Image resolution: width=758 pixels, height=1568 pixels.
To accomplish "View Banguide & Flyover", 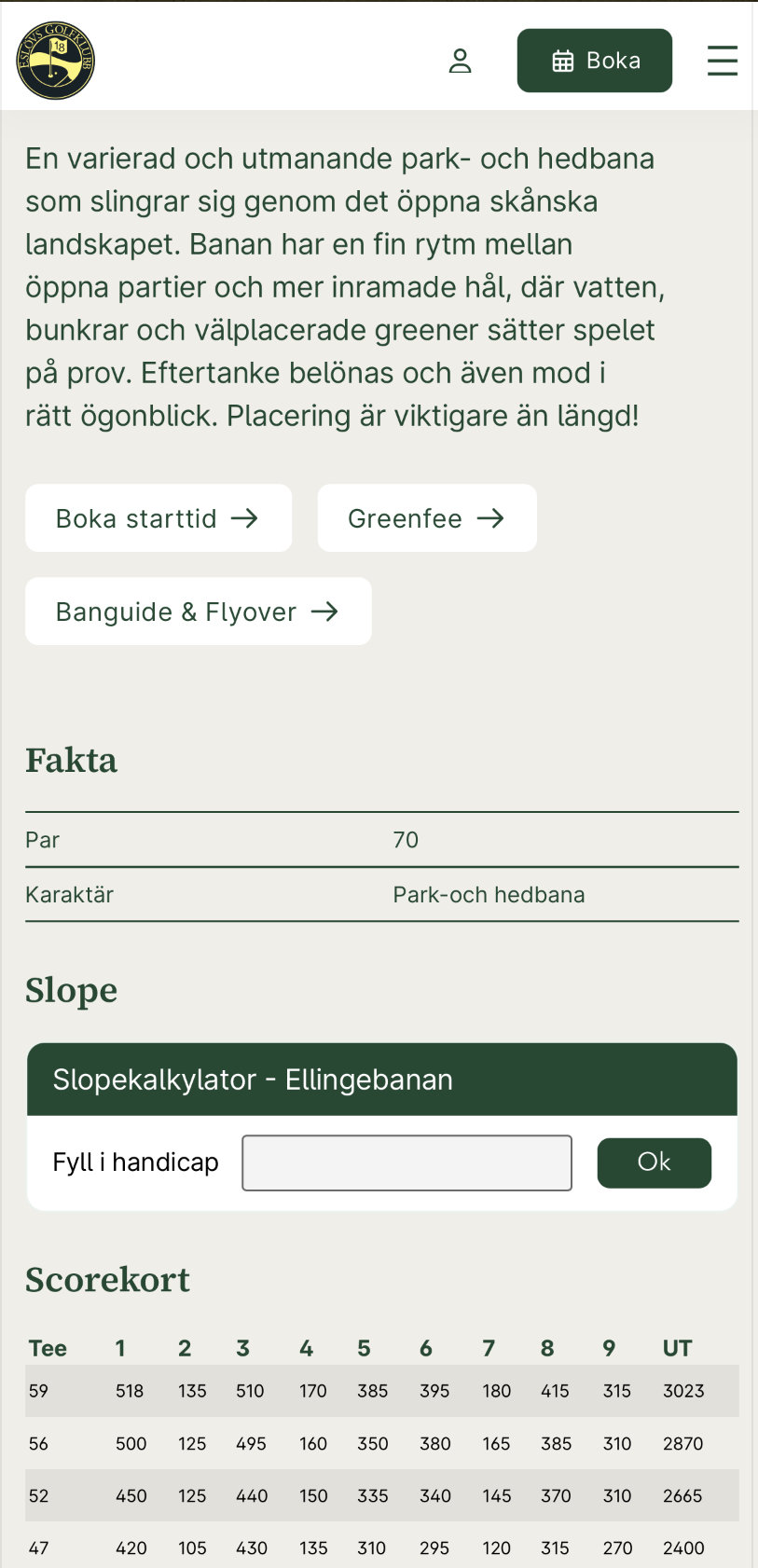I will [x=199, y=612].
